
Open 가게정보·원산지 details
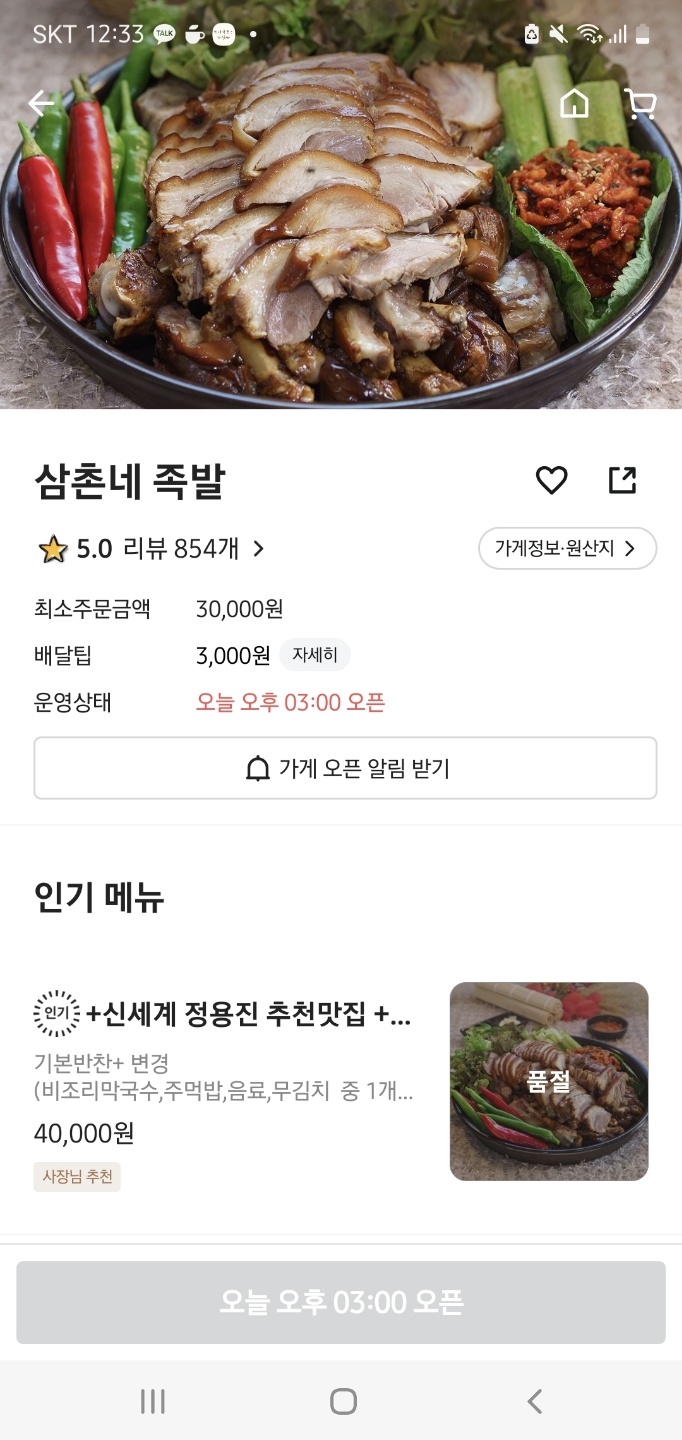(x=567, y=548)
